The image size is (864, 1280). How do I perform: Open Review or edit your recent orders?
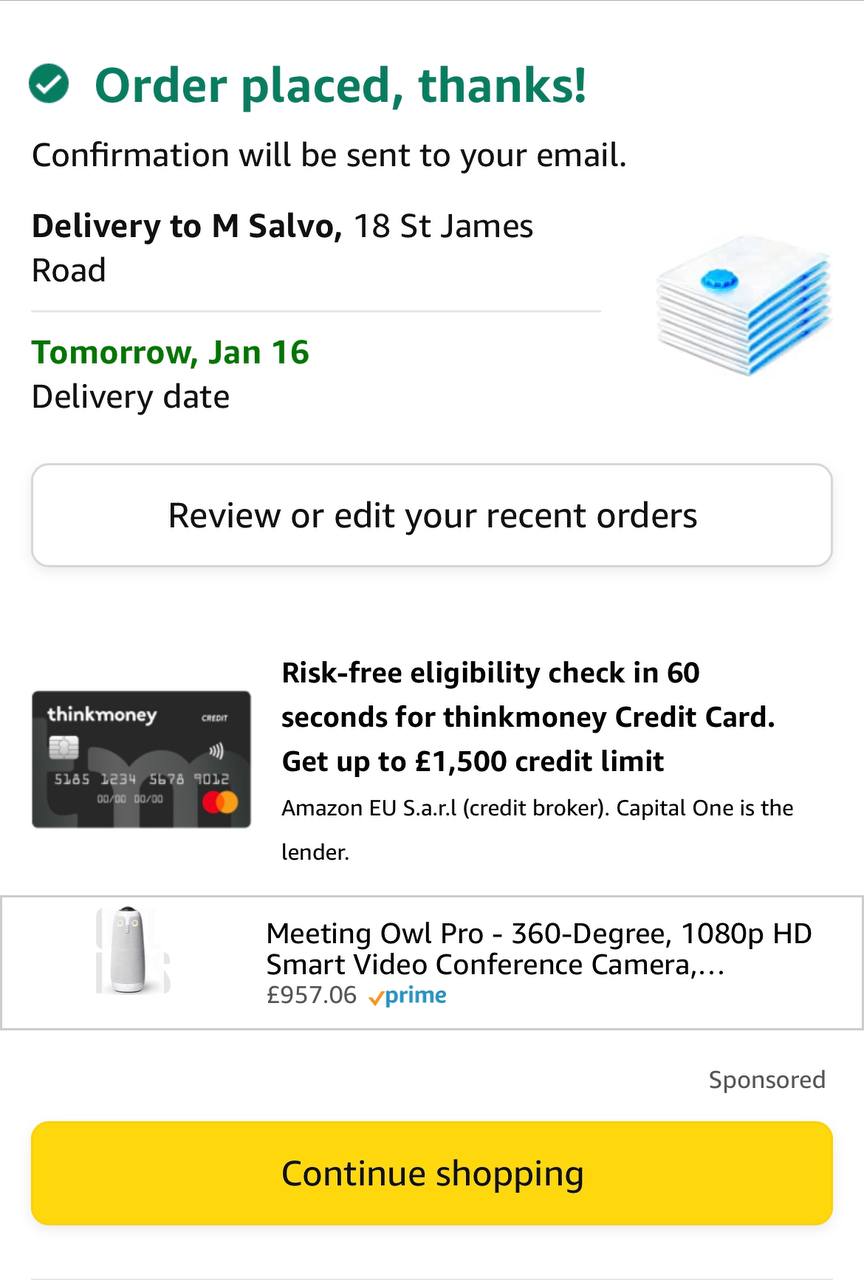pyautogui.click(x=432, y=515)
